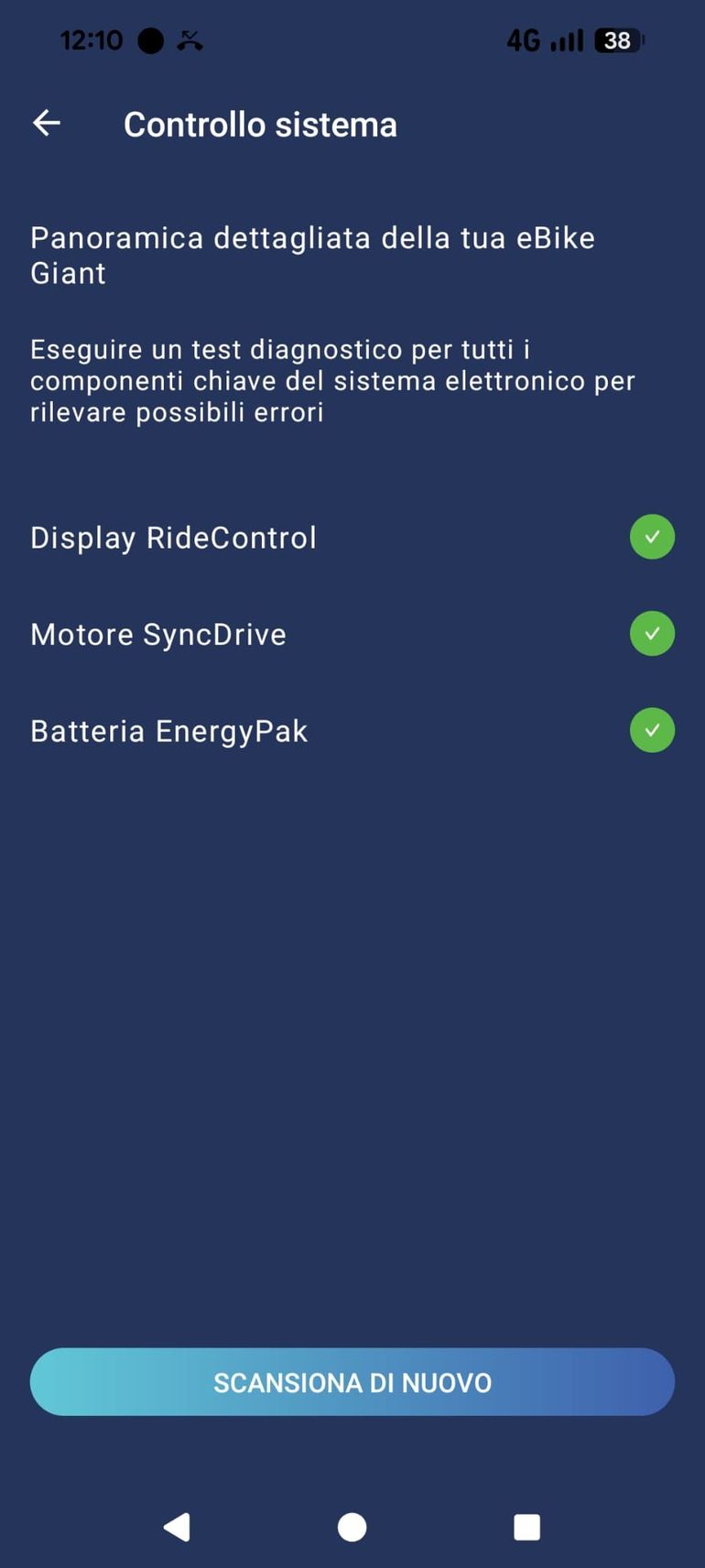Open the Batteria EnergyPak result row
The width and height of the screenshot is (705, 1568).
click(x=352, y=731)
